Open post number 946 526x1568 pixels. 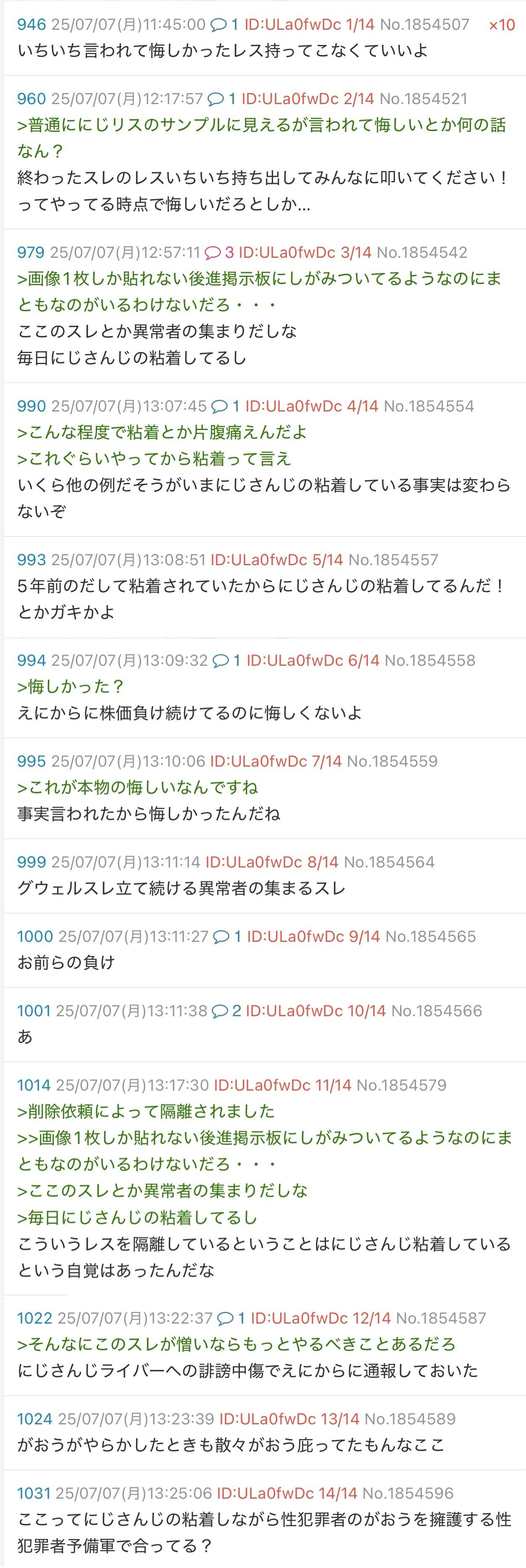tap(31, 24)
